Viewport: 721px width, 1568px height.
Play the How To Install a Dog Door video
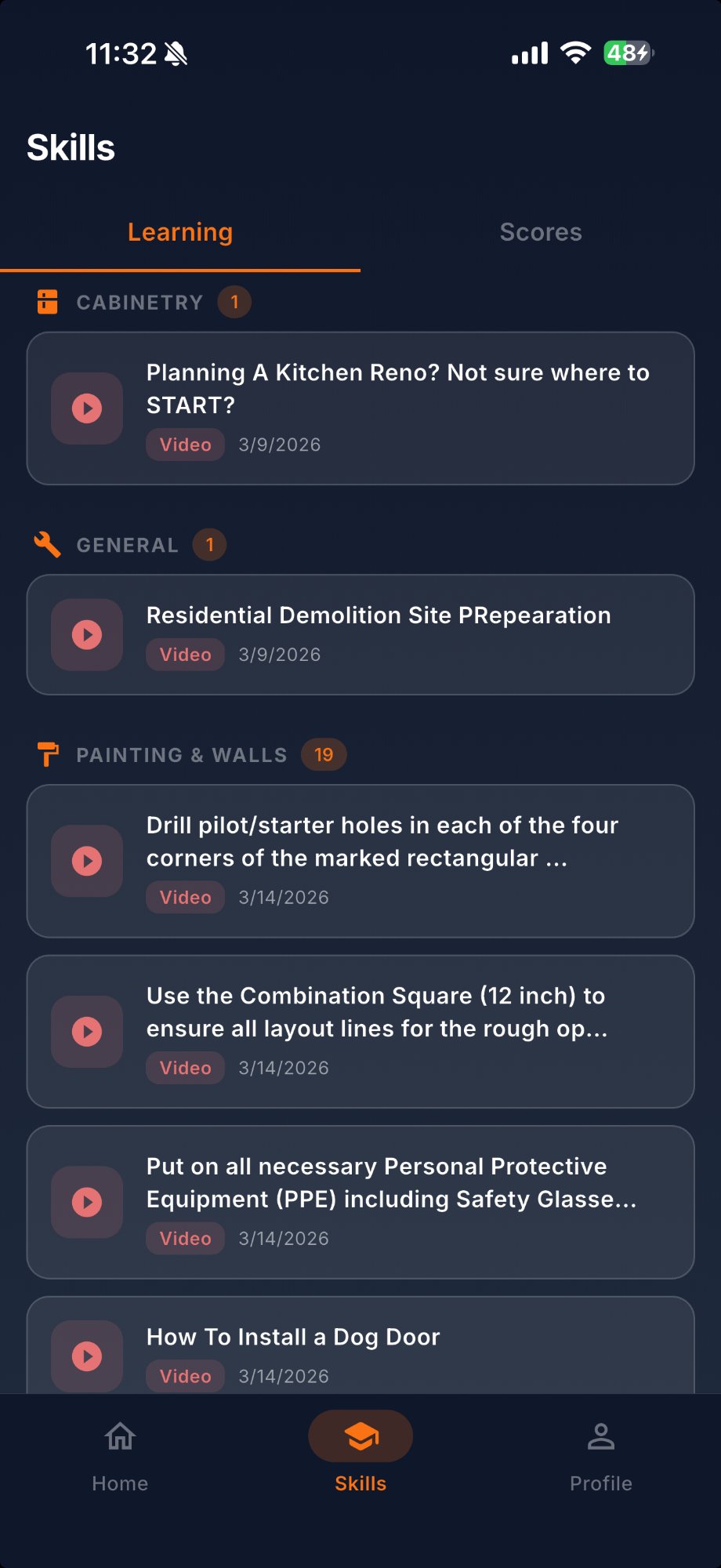coord(86,1356)
